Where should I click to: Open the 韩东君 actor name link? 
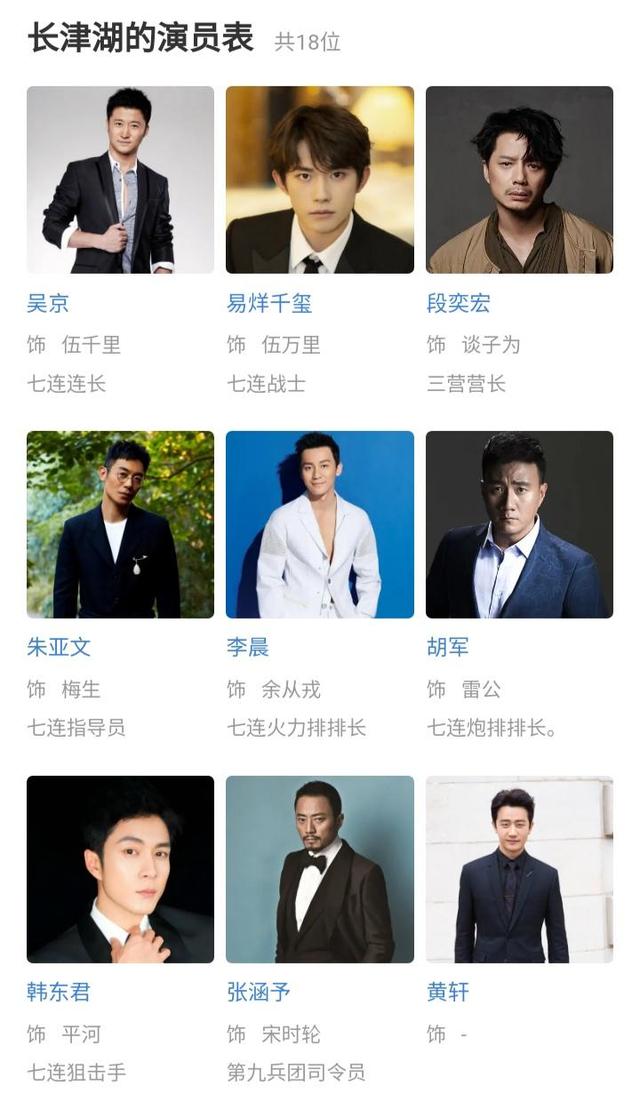[59, 992]
